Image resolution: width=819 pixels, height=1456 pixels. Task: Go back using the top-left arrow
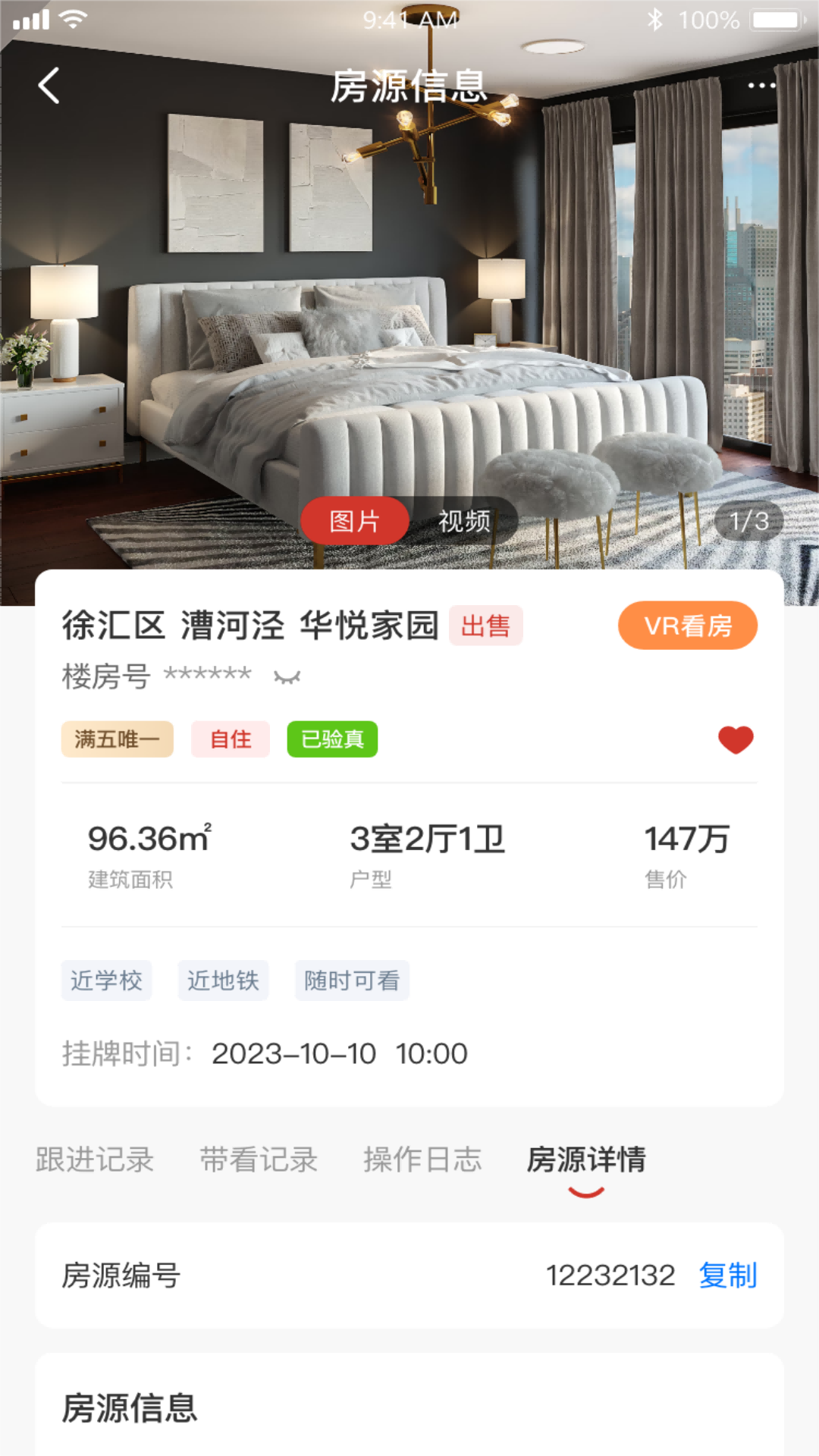coord(49,85)
